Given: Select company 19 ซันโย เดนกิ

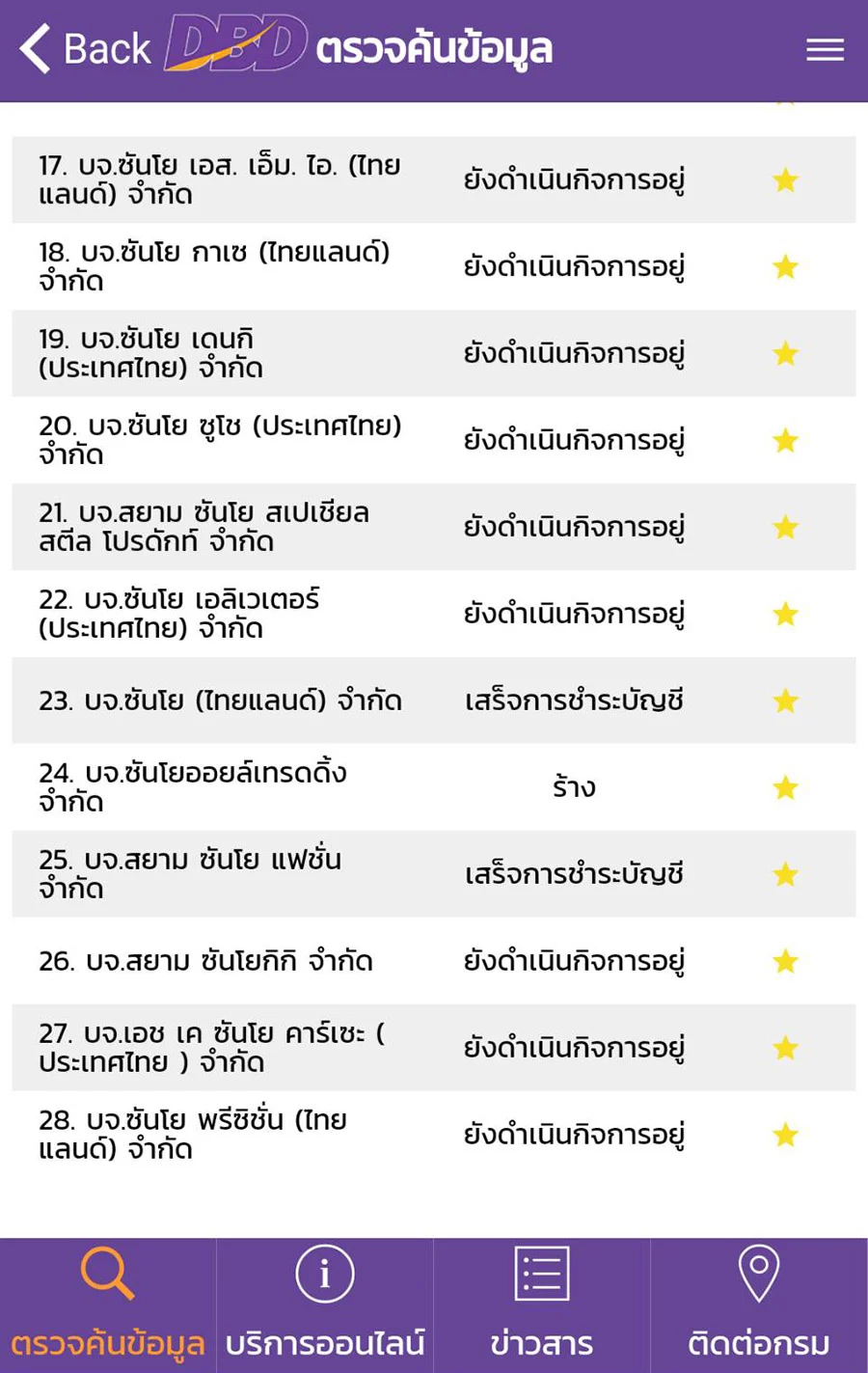Looking at the screenshot, I should (x=151, y=353).
